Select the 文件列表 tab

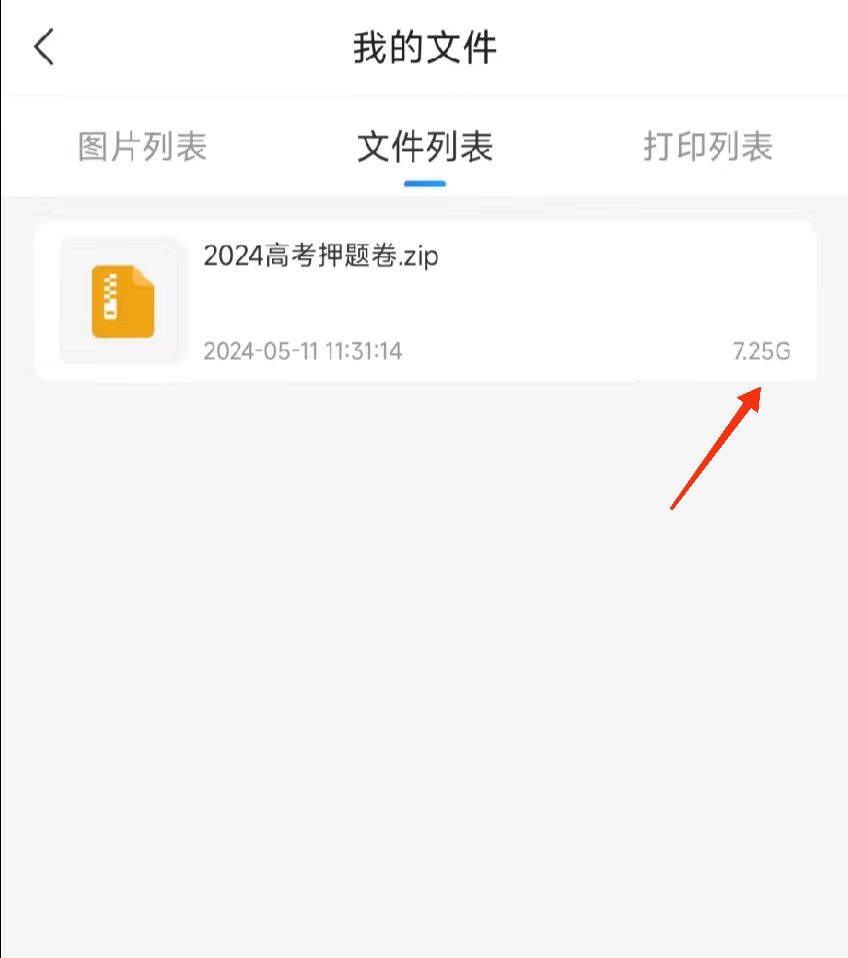tap(425, 147)
